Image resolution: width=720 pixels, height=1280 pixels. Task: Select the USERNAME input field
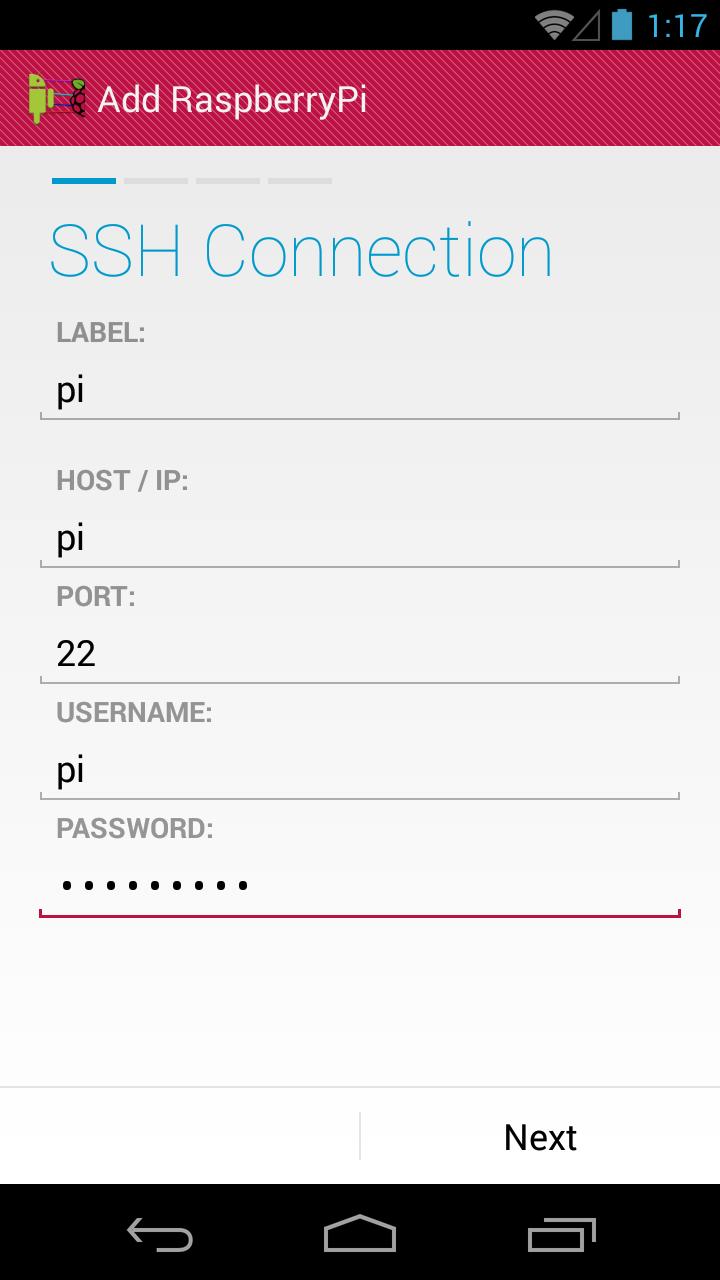[360, 772]
